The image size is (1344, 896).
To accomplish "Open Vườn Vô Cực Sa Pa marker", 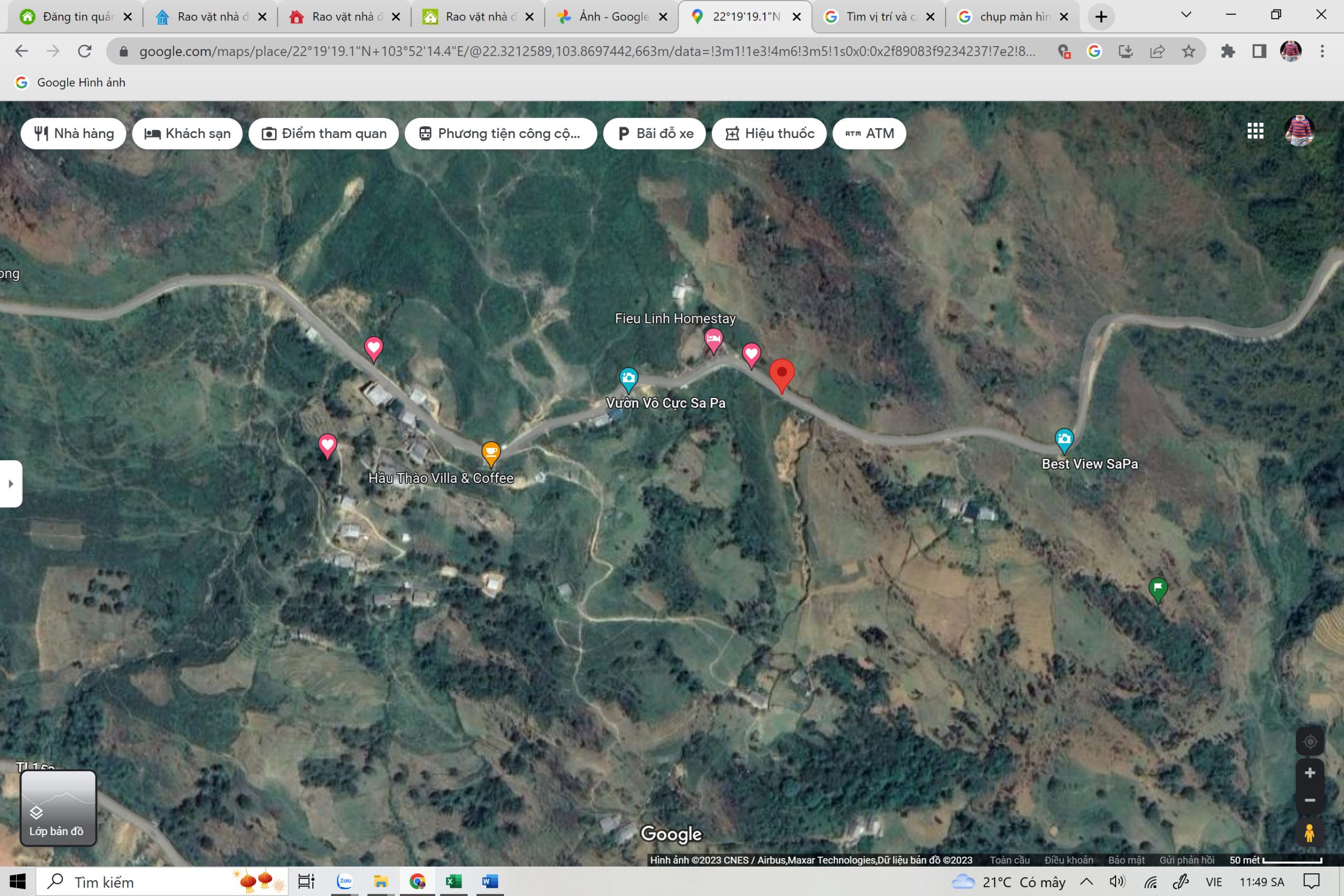I will (628, 378).
